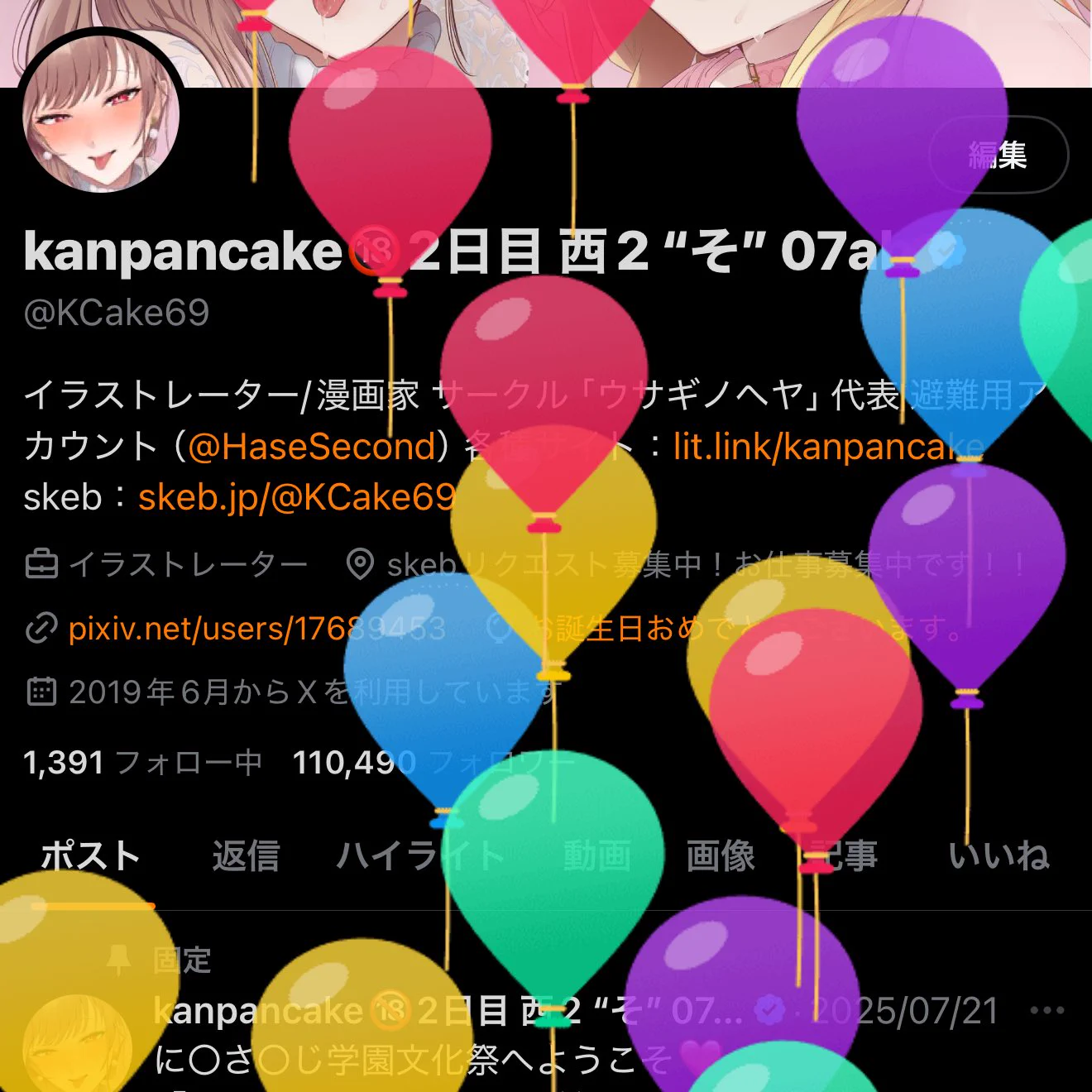Open the pixiv.net user page link
This screenshot has height=1092, width=1092.
tap(256, 629)
